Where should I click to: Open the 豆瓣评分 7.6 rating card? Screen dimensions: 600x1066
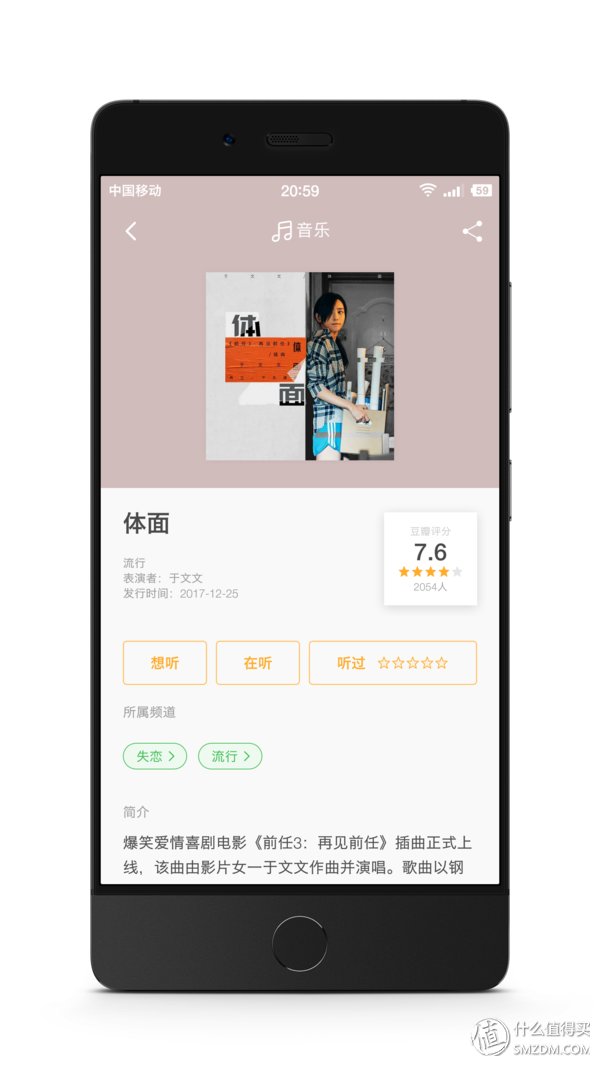pyautogui.click(x=430, y=559)
